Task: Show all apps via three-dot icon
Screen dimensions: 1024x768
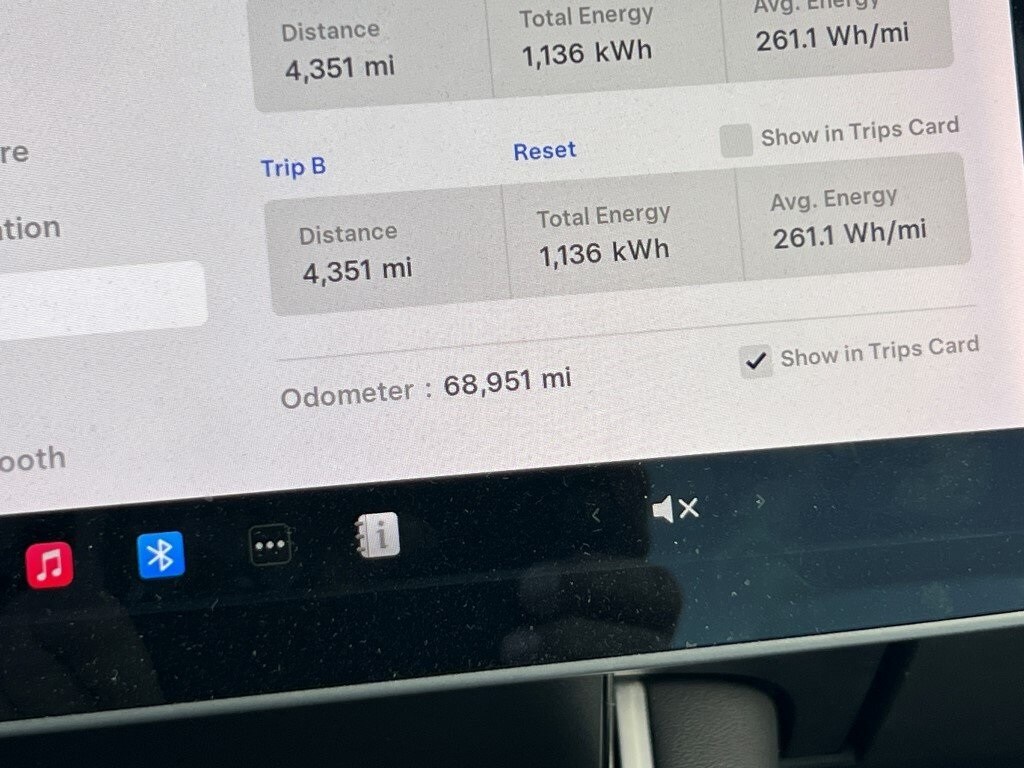Action: [x=270, y=546]
